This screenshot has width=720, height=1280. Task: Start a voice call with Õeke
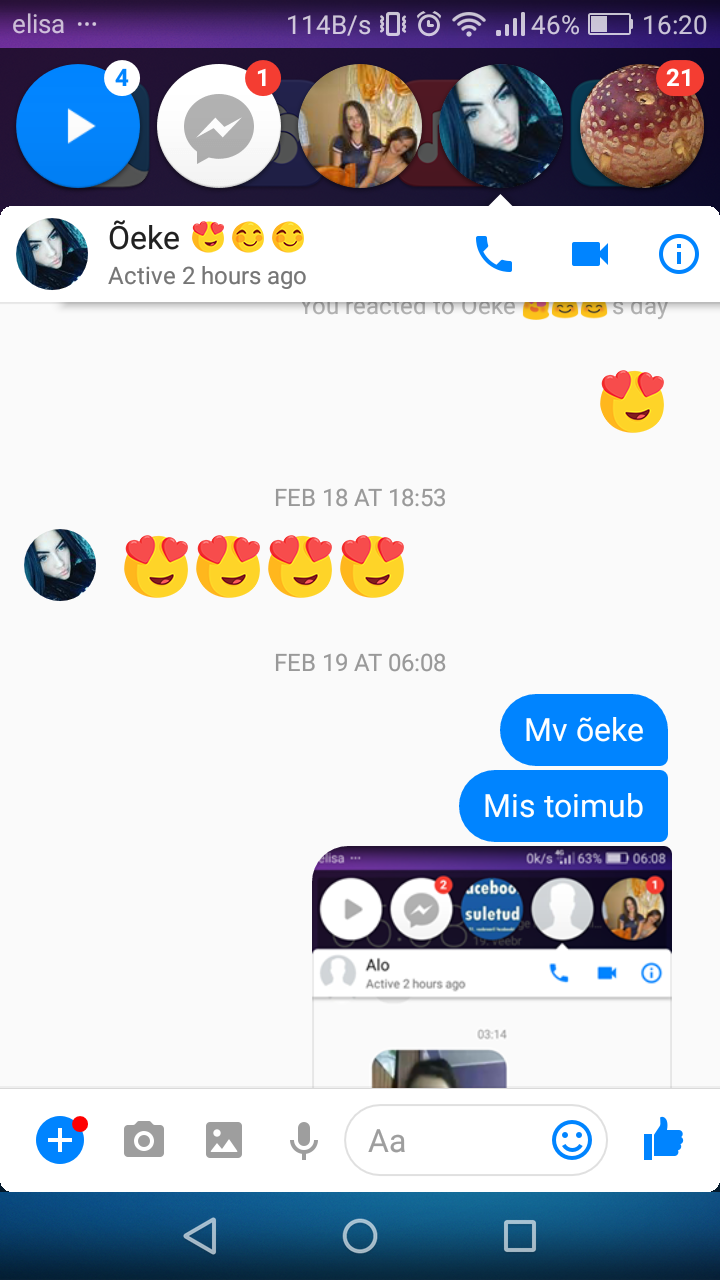[x=493, y=254]
